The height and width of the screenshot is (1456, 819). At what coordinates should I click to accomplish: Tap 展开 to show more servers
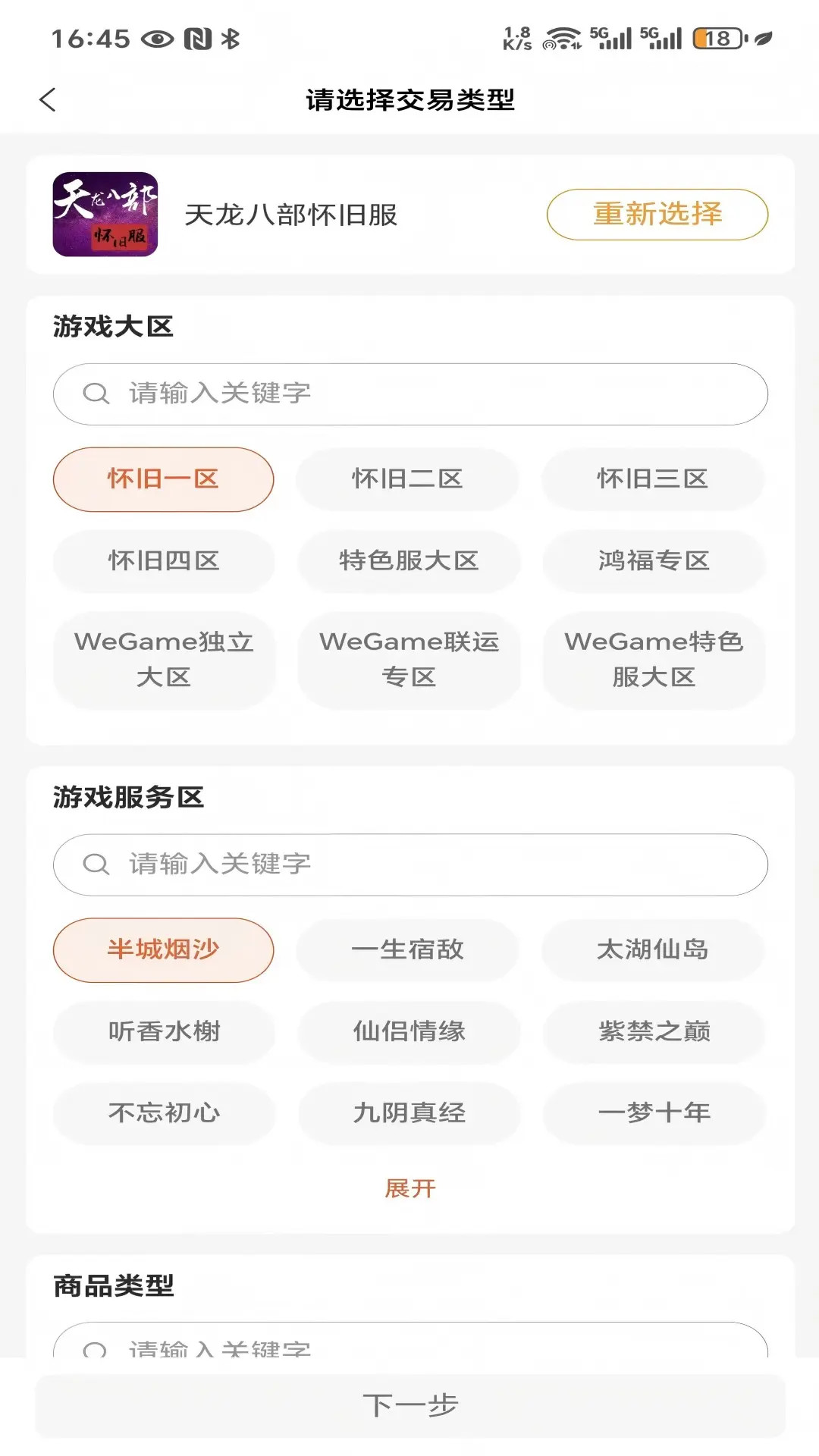point(409,1189)
